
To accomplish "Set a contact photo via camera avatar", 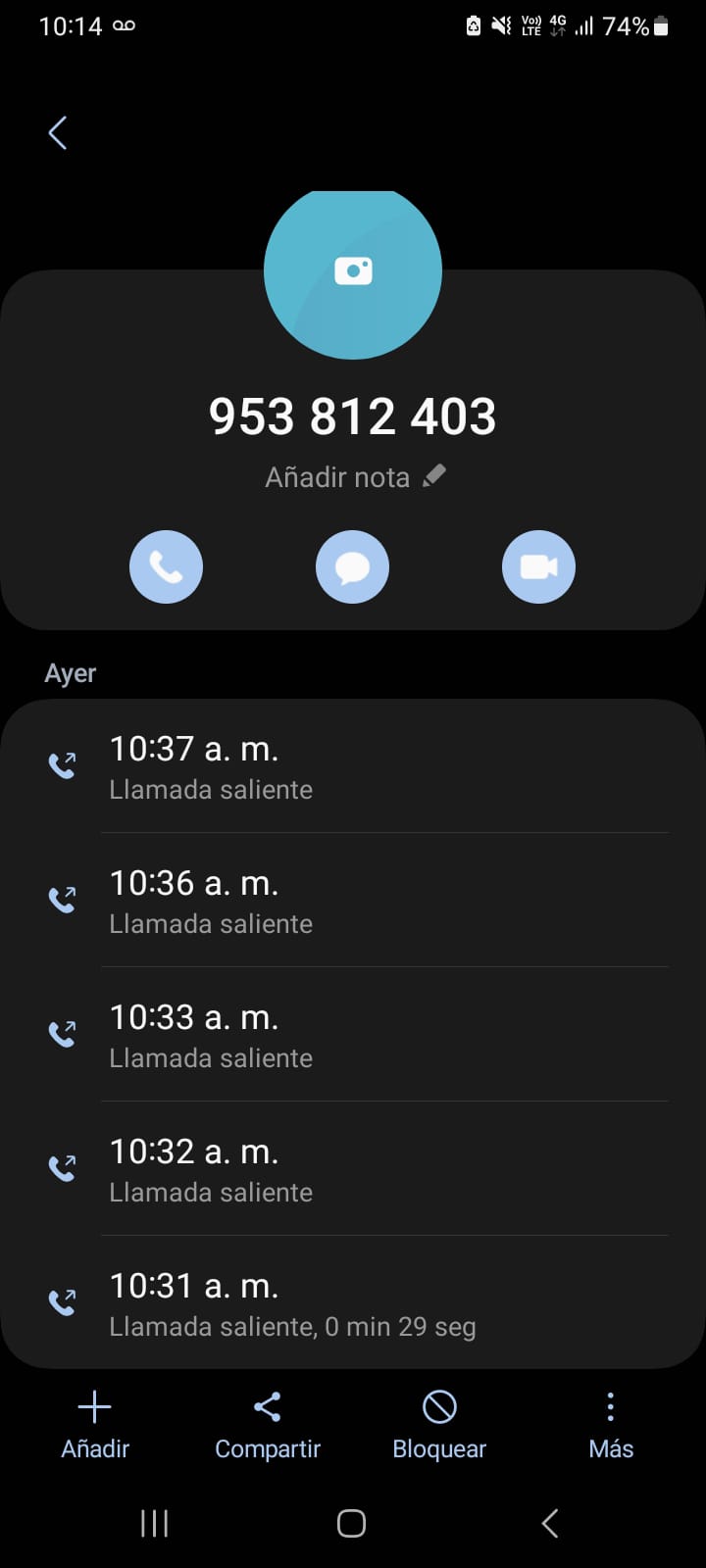I will coord(353,271).
